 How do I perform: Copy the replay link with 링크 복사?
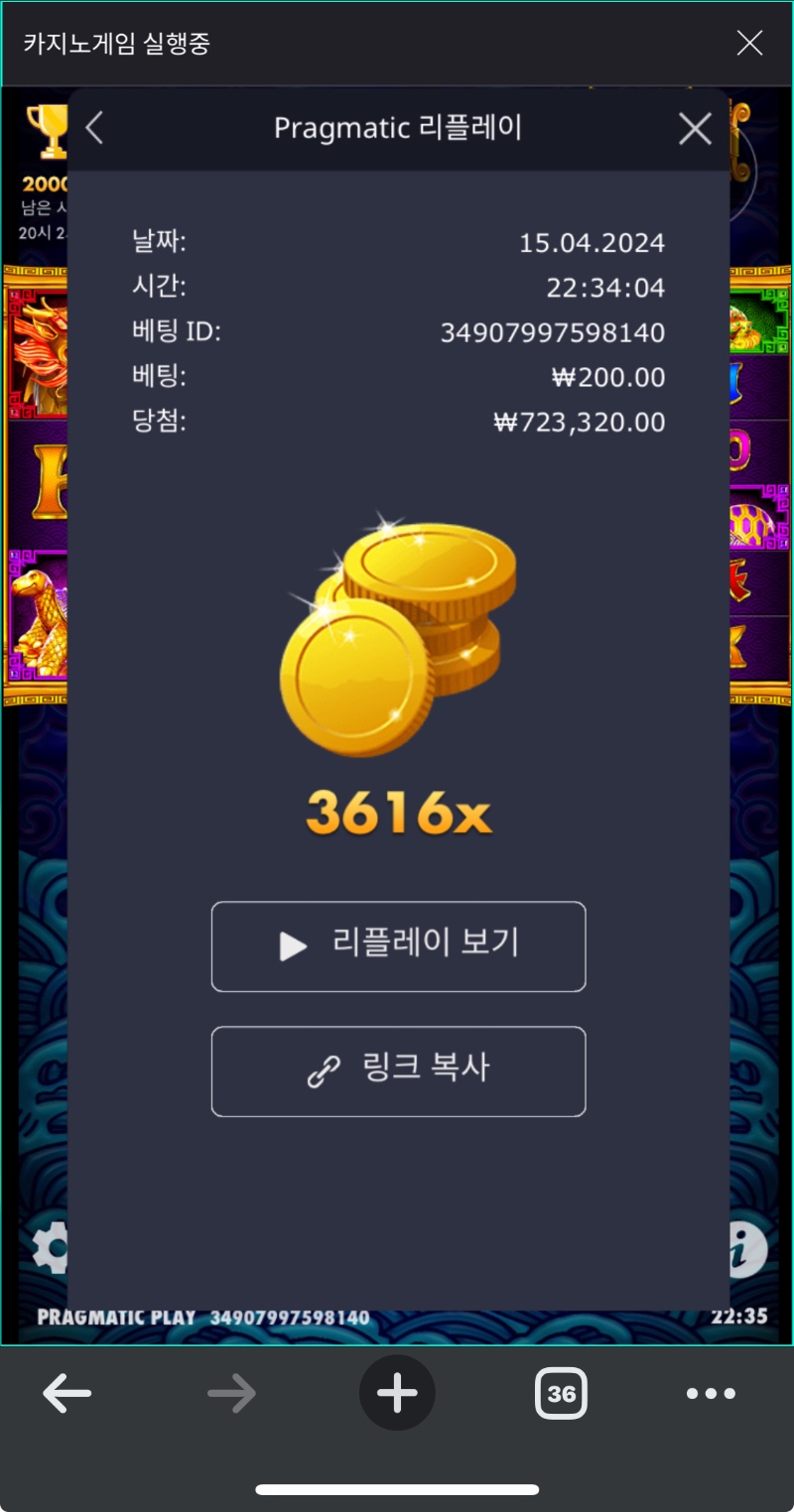pos(398,1071)
